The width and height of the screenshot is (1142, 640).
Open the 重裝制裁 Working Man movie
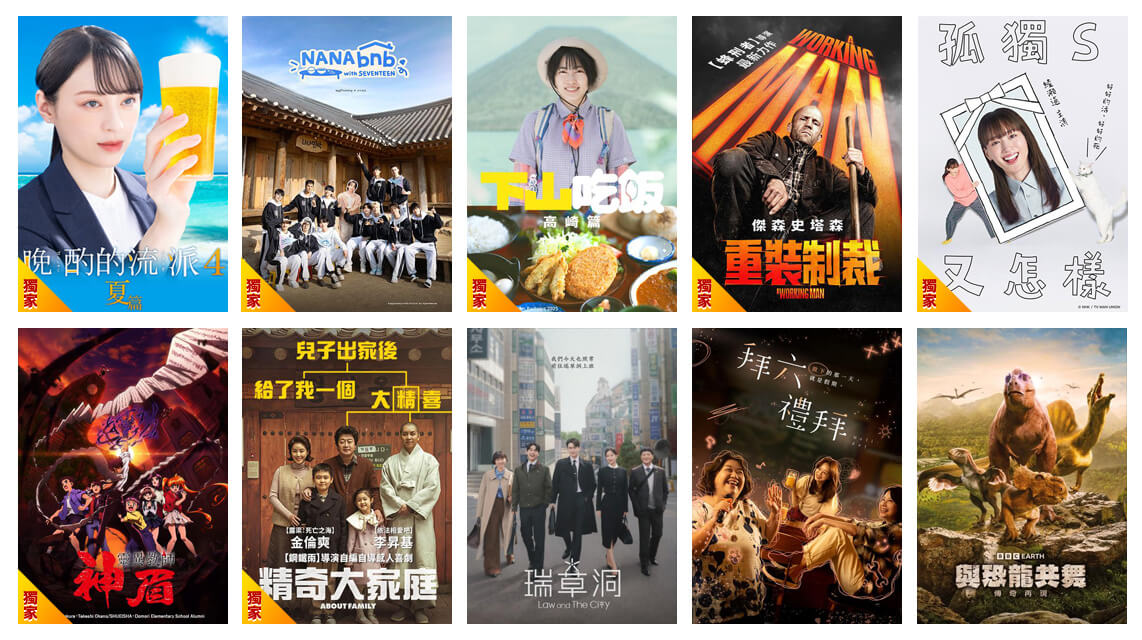797,164
